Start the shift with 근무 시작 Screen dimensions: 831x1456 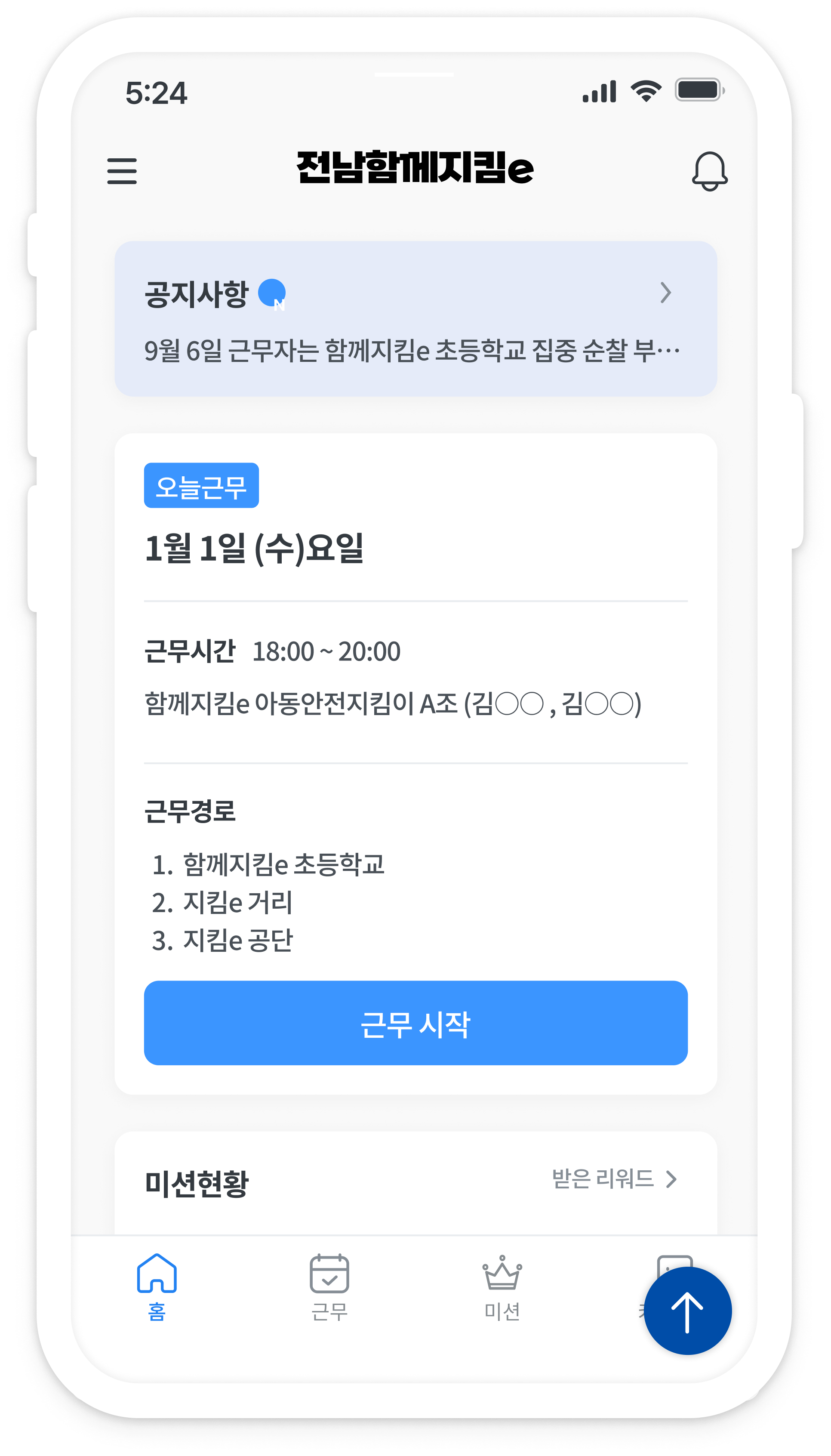pos(415,1023)
